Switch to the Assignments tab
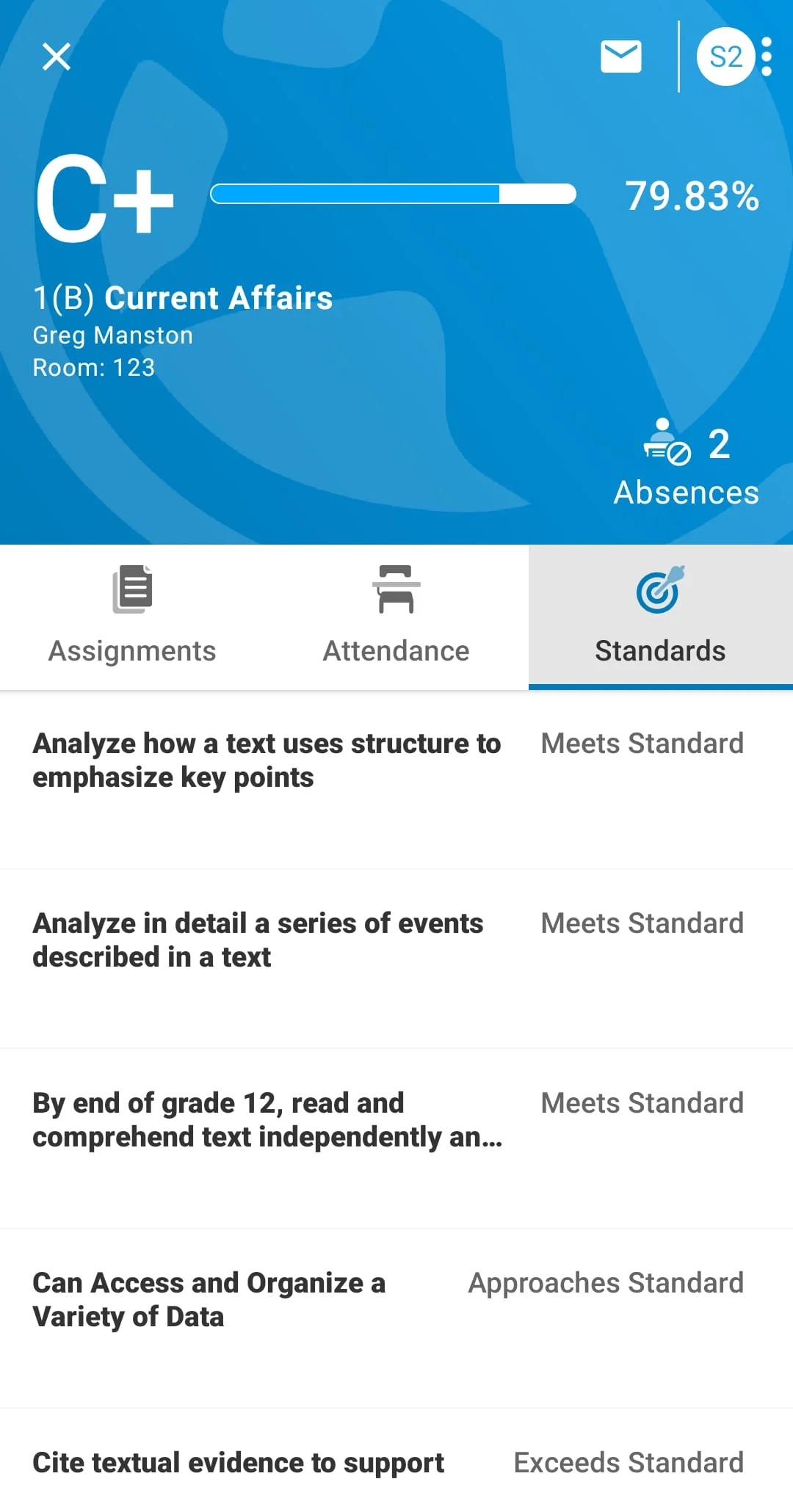 [132, 650]
